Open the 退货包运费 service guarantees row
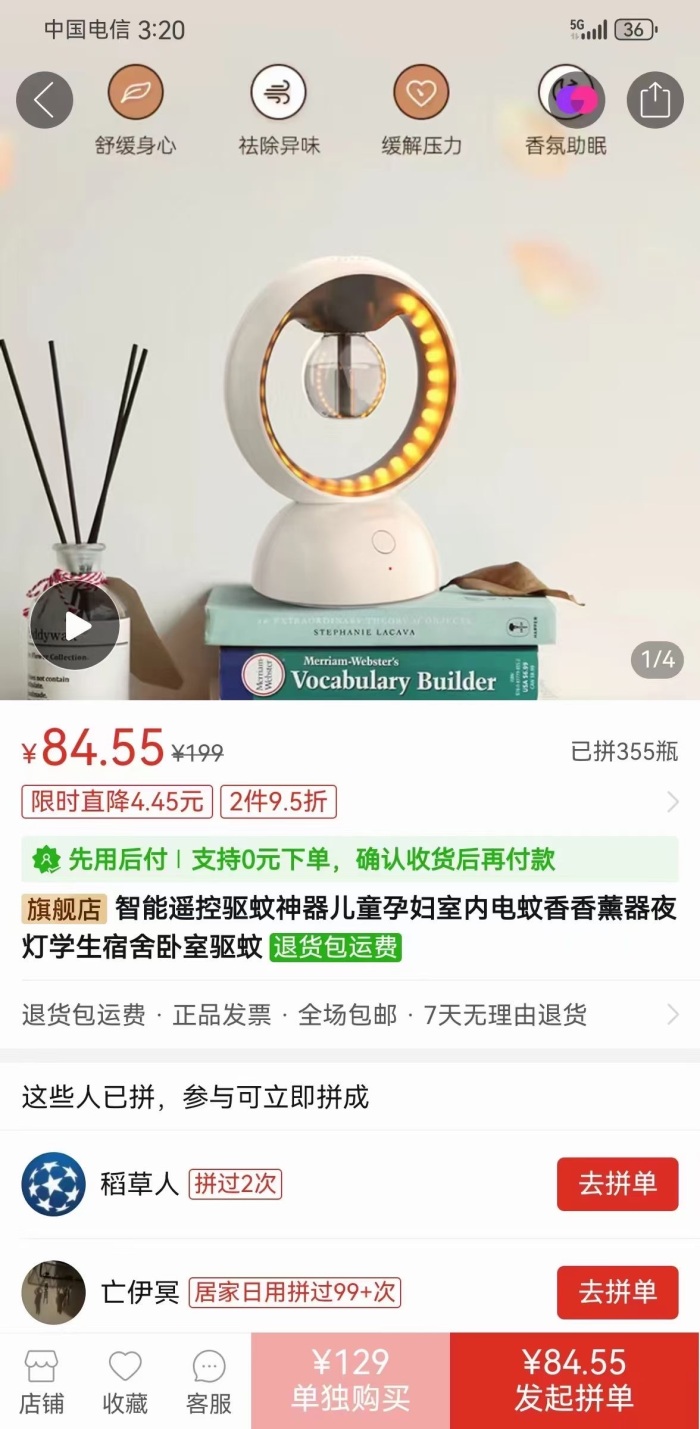The image size is (700, 1429). click(x=350, y=1015)
